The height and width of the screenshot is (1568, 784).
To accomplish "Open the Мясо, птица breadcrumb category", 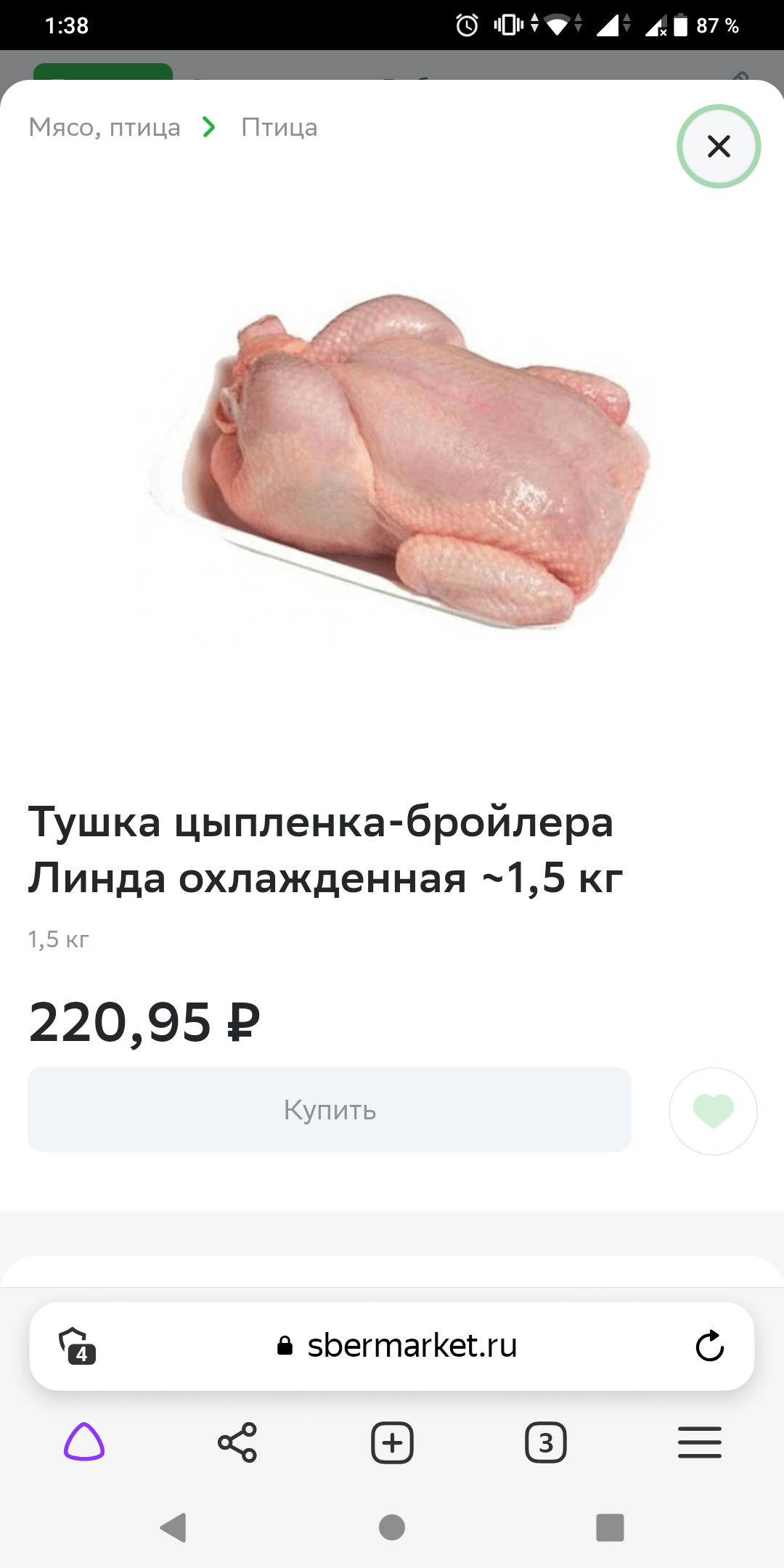I will pyautogui.click(x=105, y=128).
